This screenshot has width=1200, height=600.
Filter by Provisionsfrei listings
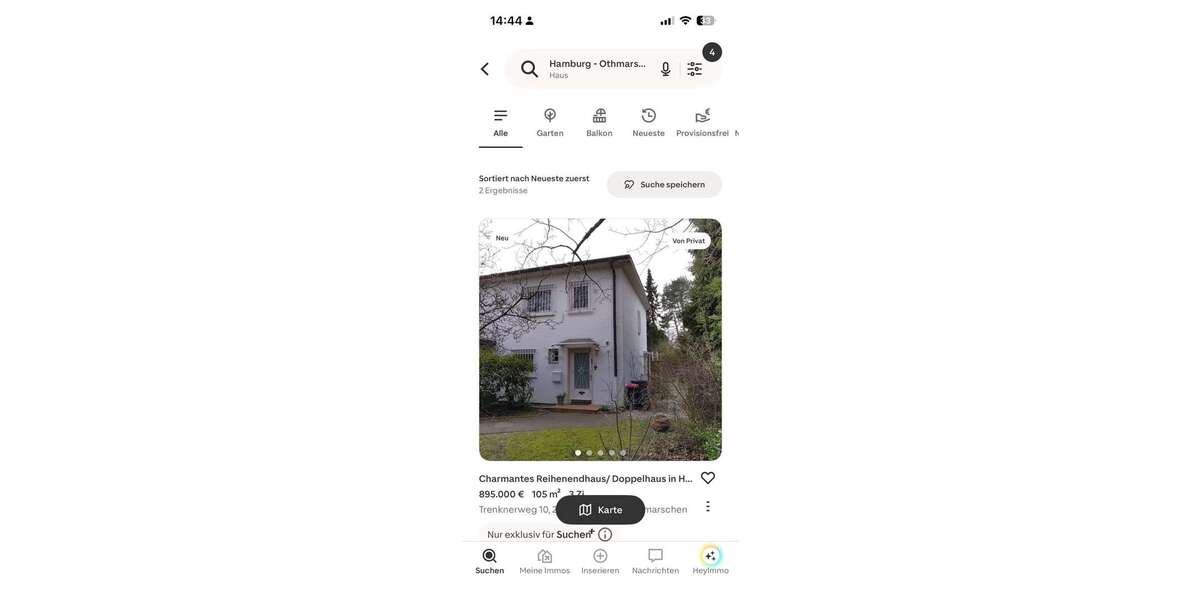[702, 123]
